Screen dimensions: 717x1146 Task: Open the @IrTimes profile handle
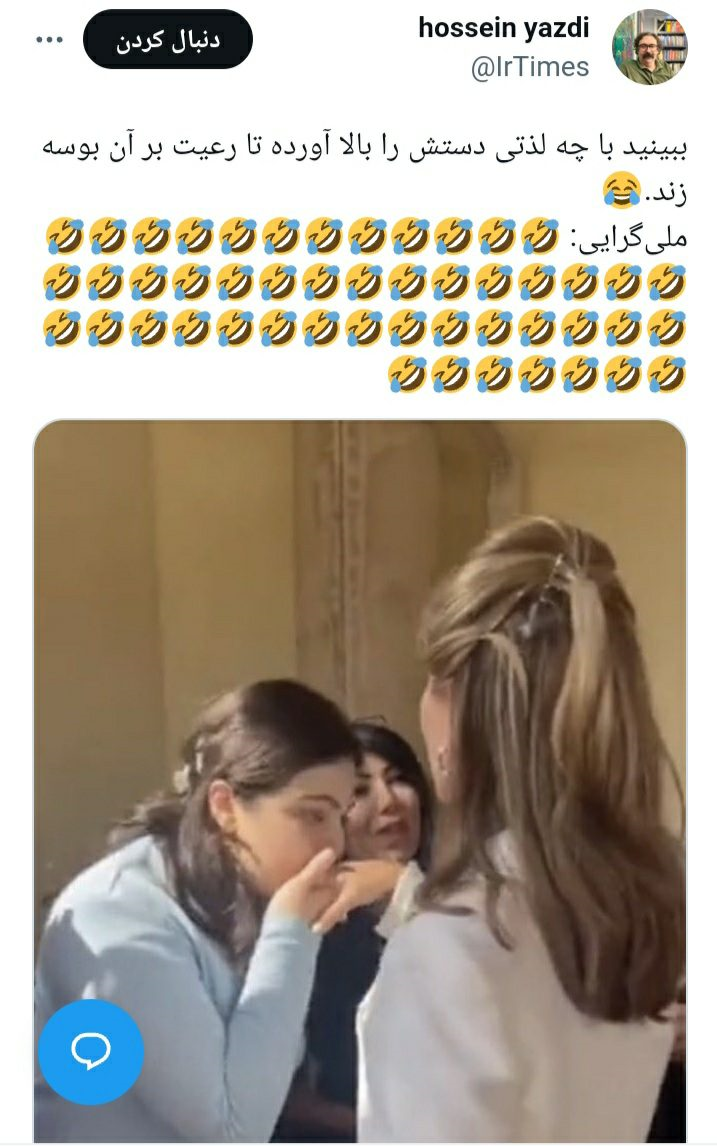pos(528,67)
